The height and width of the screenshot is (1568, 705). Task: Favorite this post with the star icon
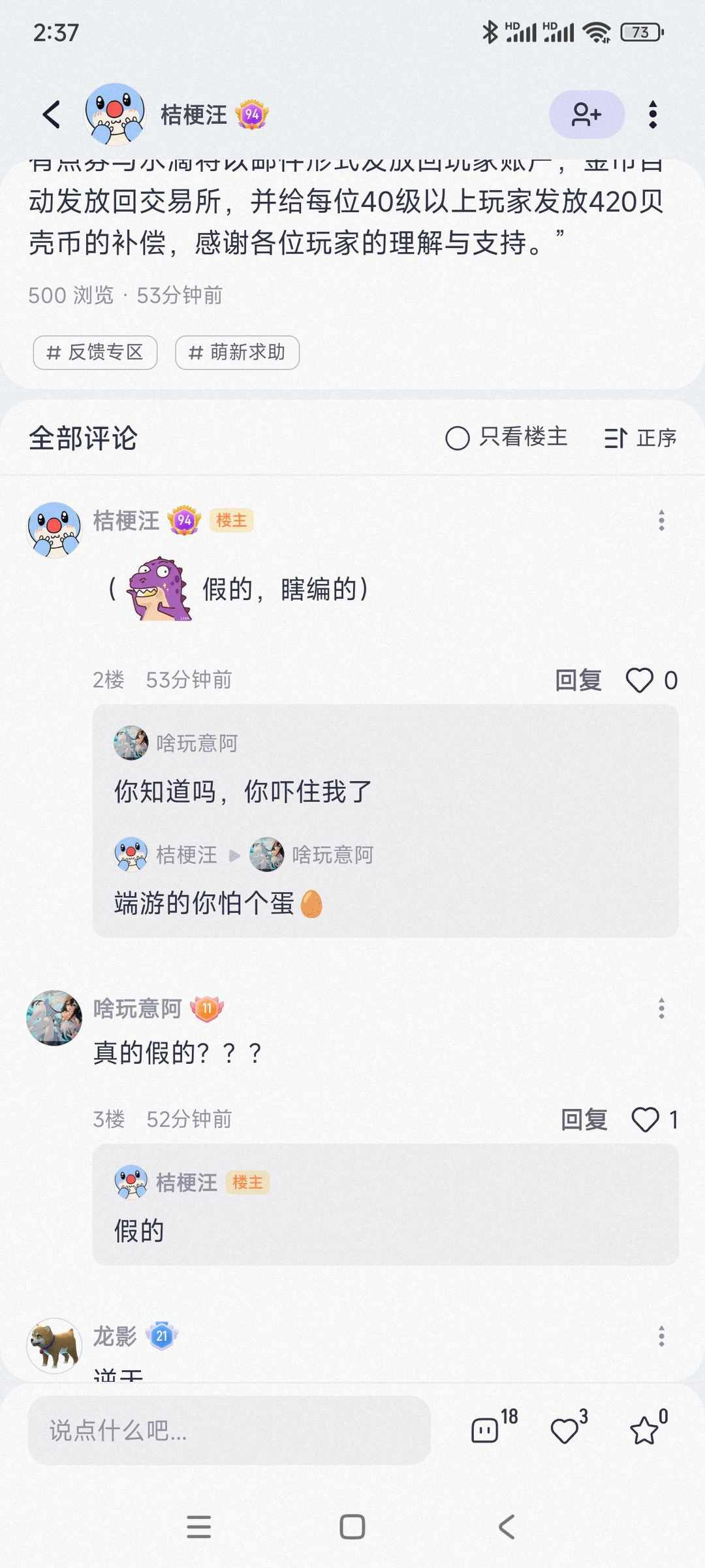(x=645, y=1430)
